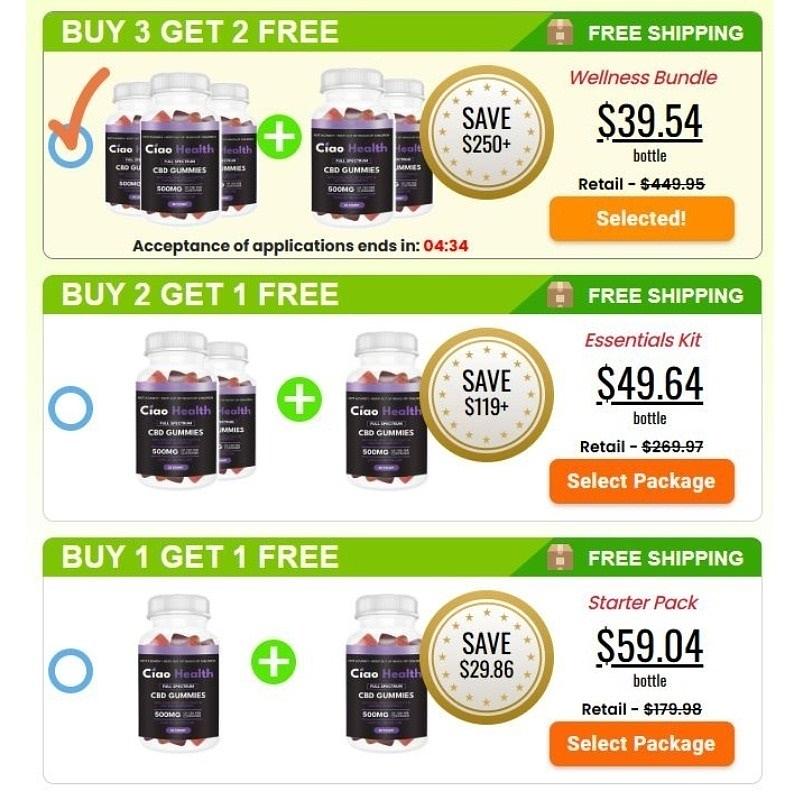Viewport: 800px width, 800px height.
Task: Select Package for the Starter Pack
Action: point(641,743)
